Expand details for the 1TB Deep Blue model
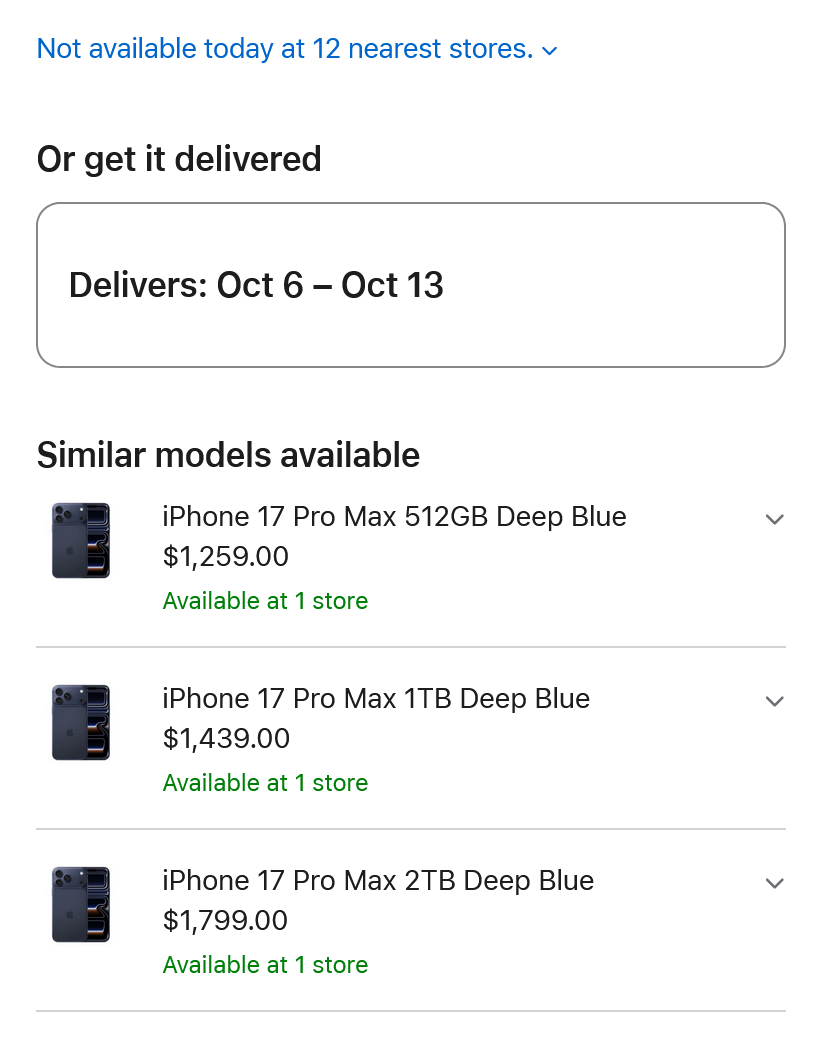Screen dimensions: 840x1054 click(775, 701)
